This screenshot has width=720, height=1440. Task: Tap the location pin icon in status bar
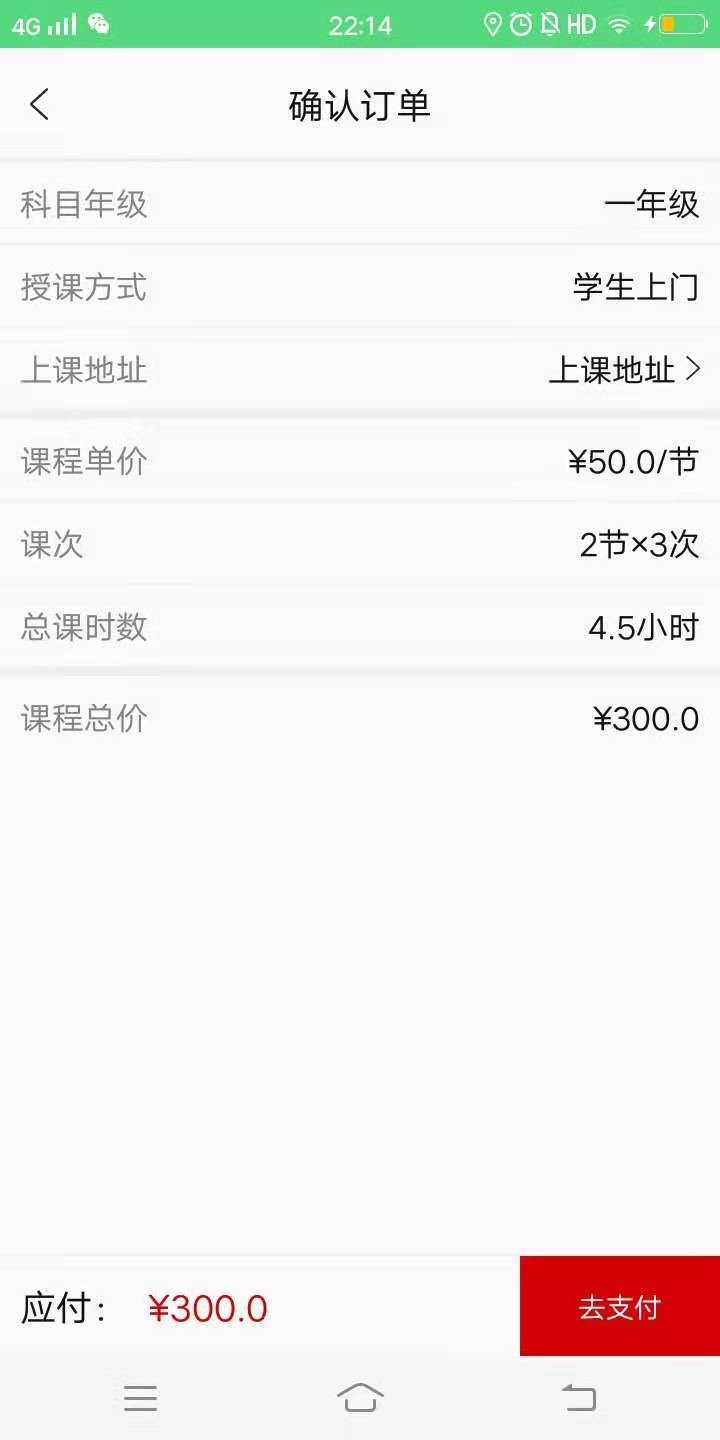click(x=493, y=24)
